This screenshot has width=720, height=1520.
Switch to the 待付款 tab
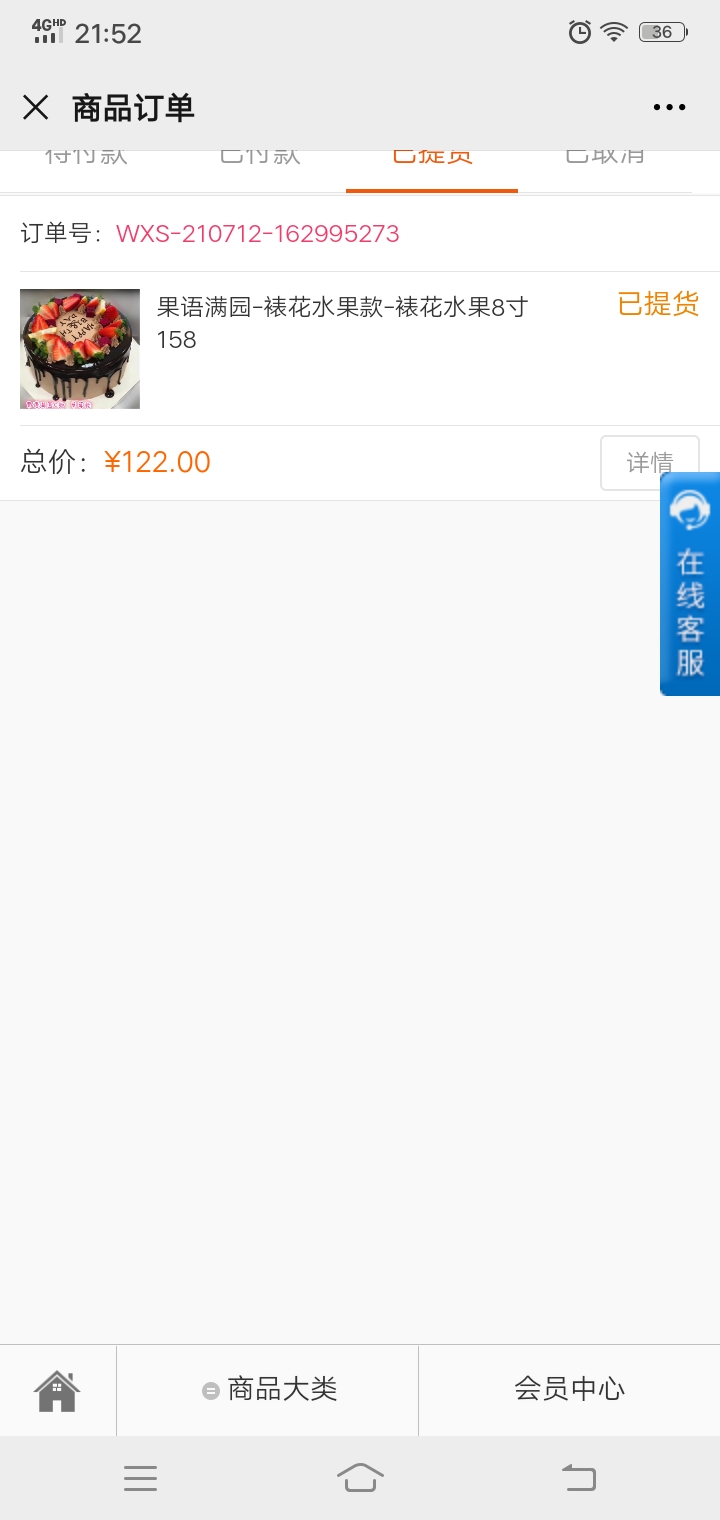87,158
